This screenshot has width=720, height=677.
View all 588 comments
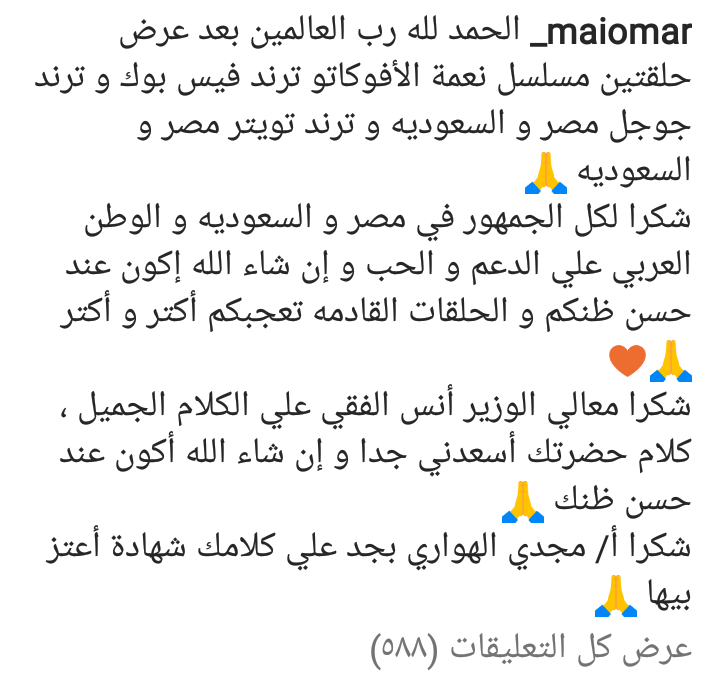[531, 647]
